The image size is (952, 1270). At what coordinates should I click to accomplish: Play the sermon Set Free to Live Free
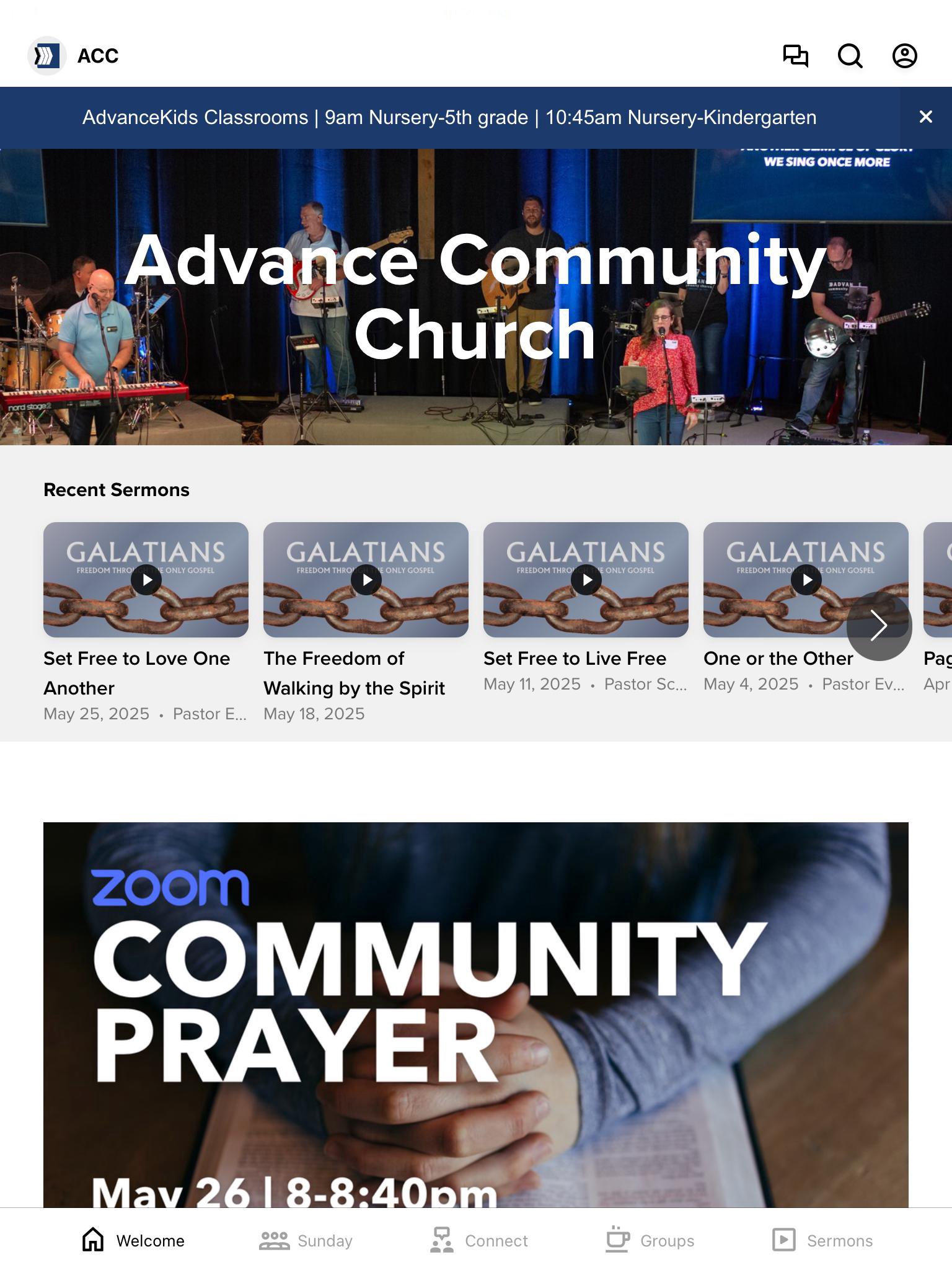point(586,580)
